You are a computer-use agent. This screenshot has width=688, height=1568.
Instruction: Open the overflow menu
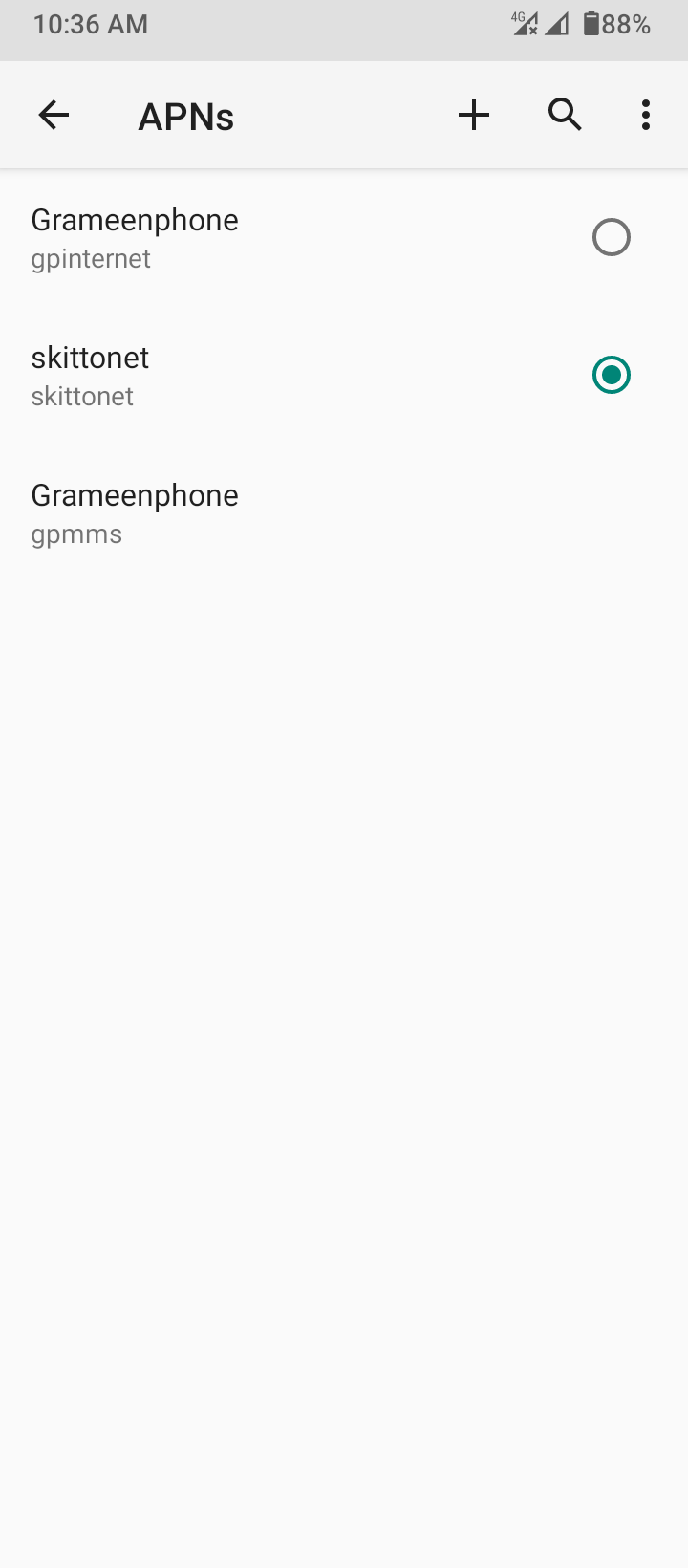point(646,116)
